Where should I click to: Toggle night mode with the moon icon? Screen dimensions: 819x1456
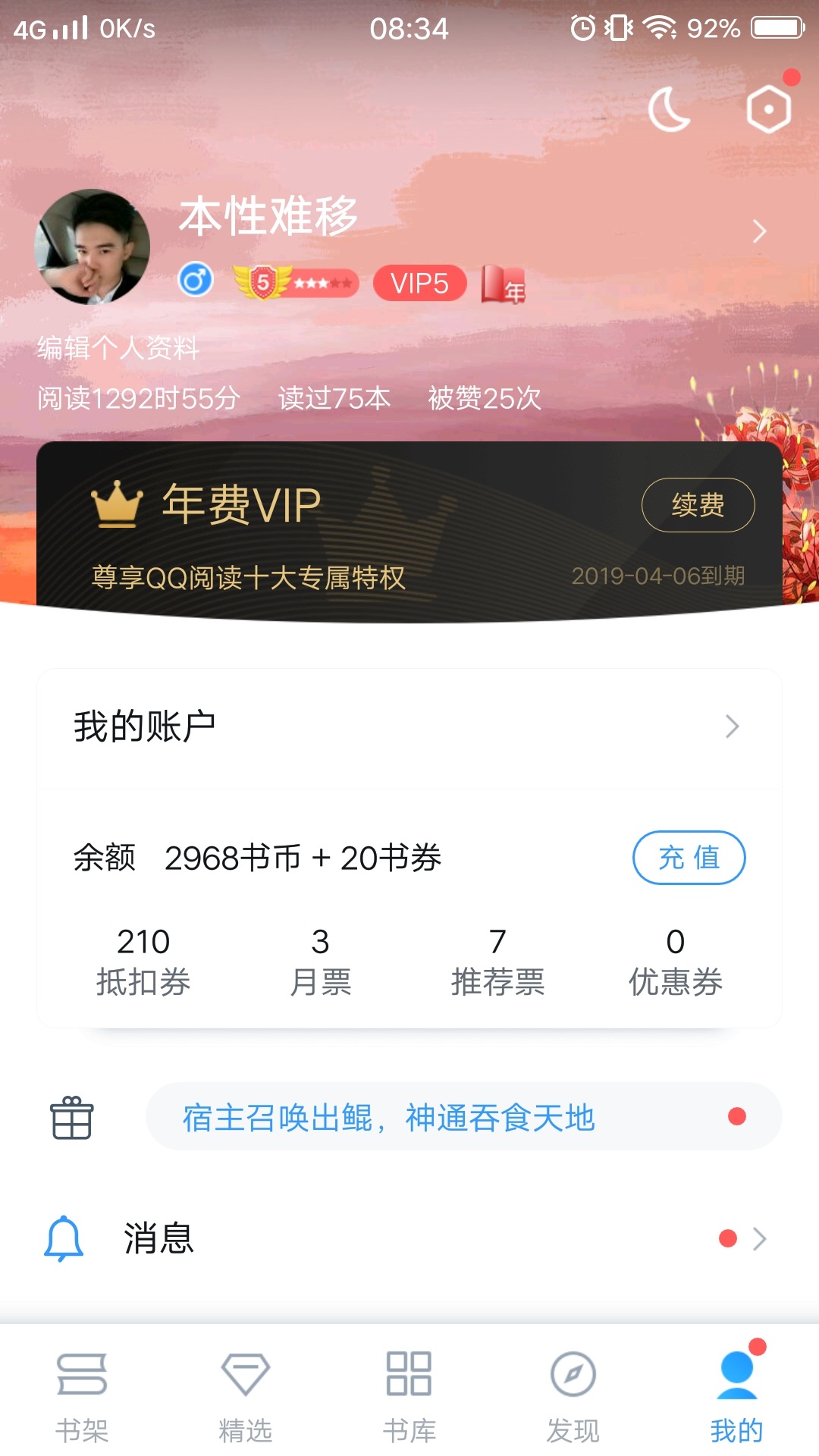coord(670,110)
